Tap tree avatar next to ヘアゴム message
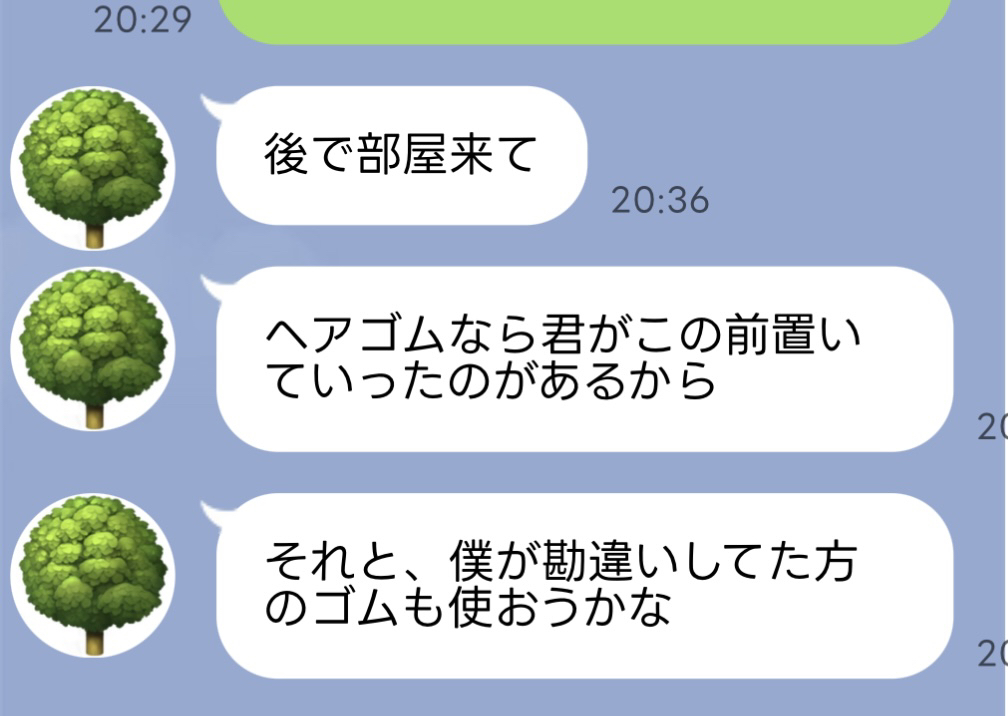1008x716 pixels. click(x=93, y=349)
